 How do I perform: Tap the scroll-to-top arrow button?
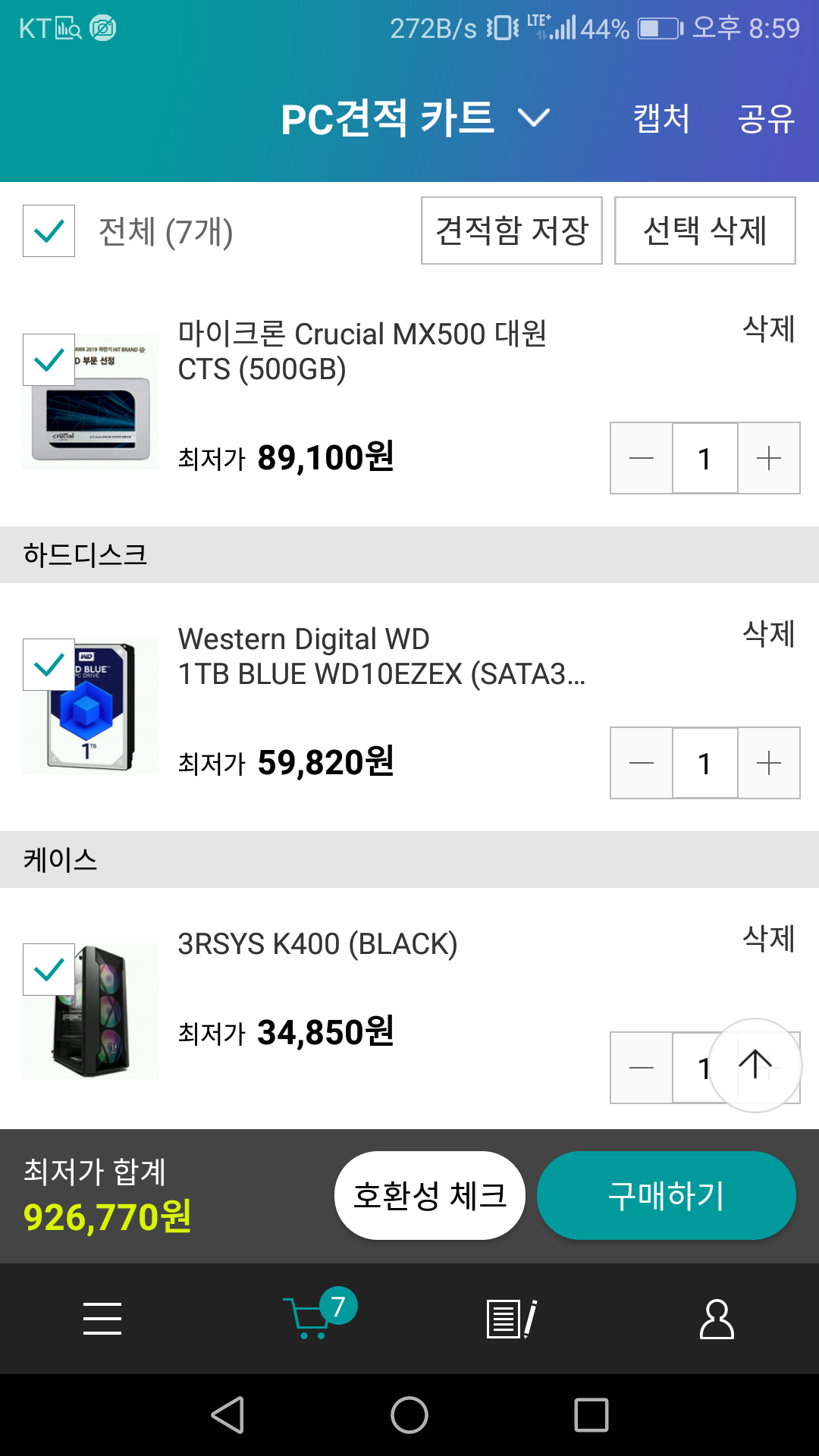coord(755,1065)
